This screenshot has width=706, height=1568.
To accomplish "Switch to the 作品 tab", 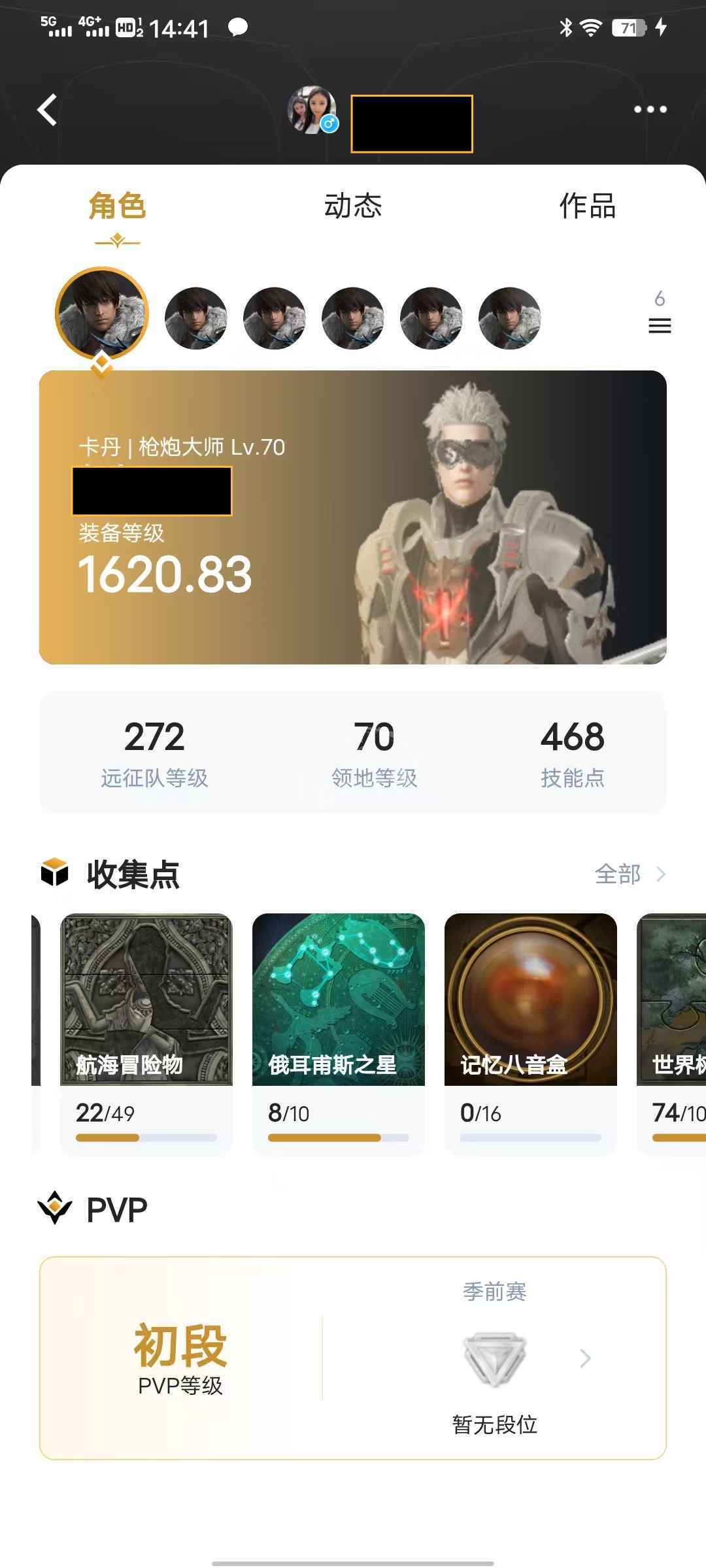I will pyautogui.click(x=587, y=206).
